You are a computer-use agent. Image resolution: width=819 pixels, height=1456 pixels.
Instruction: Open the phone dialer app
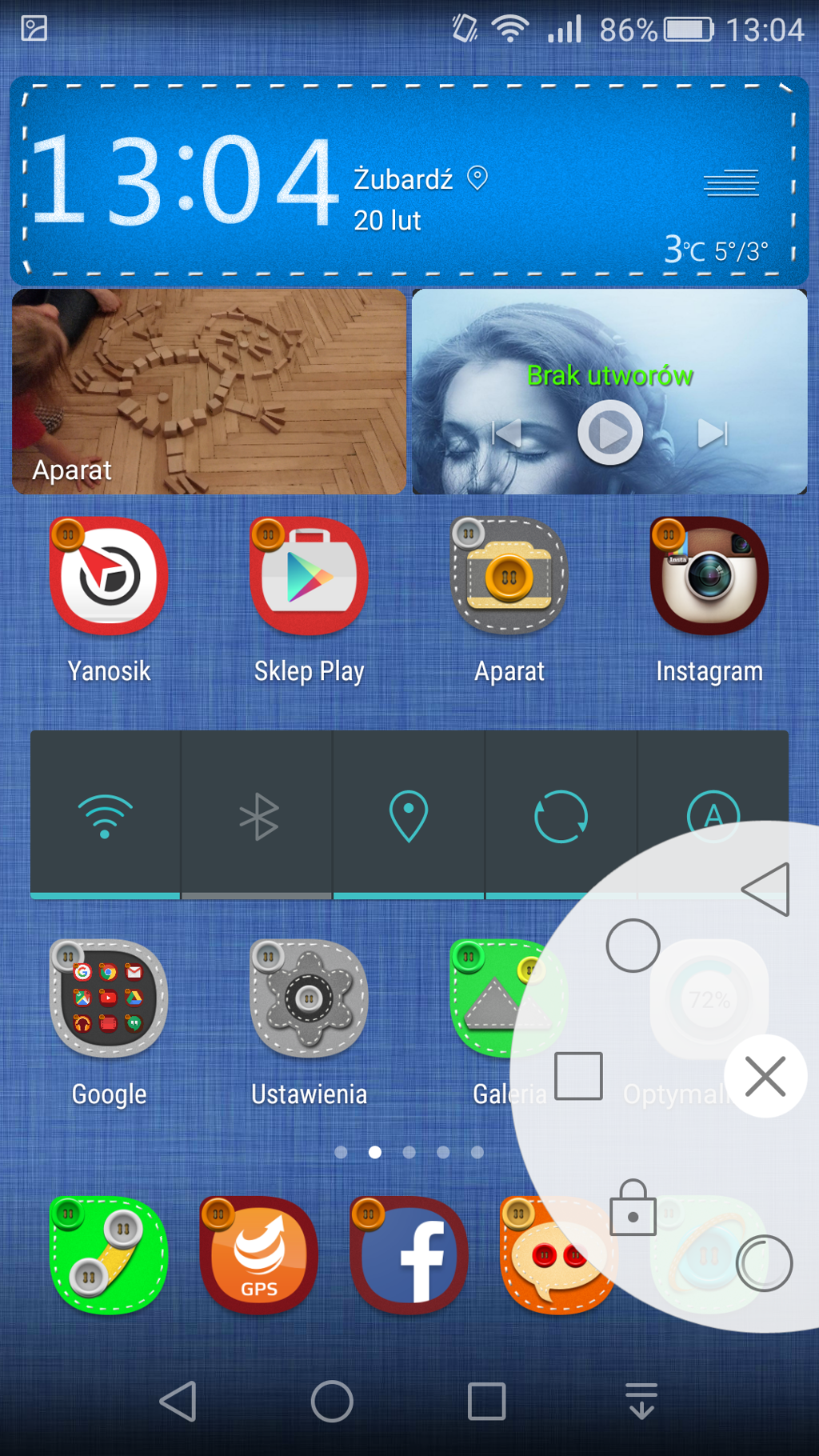coord(109,1256)
